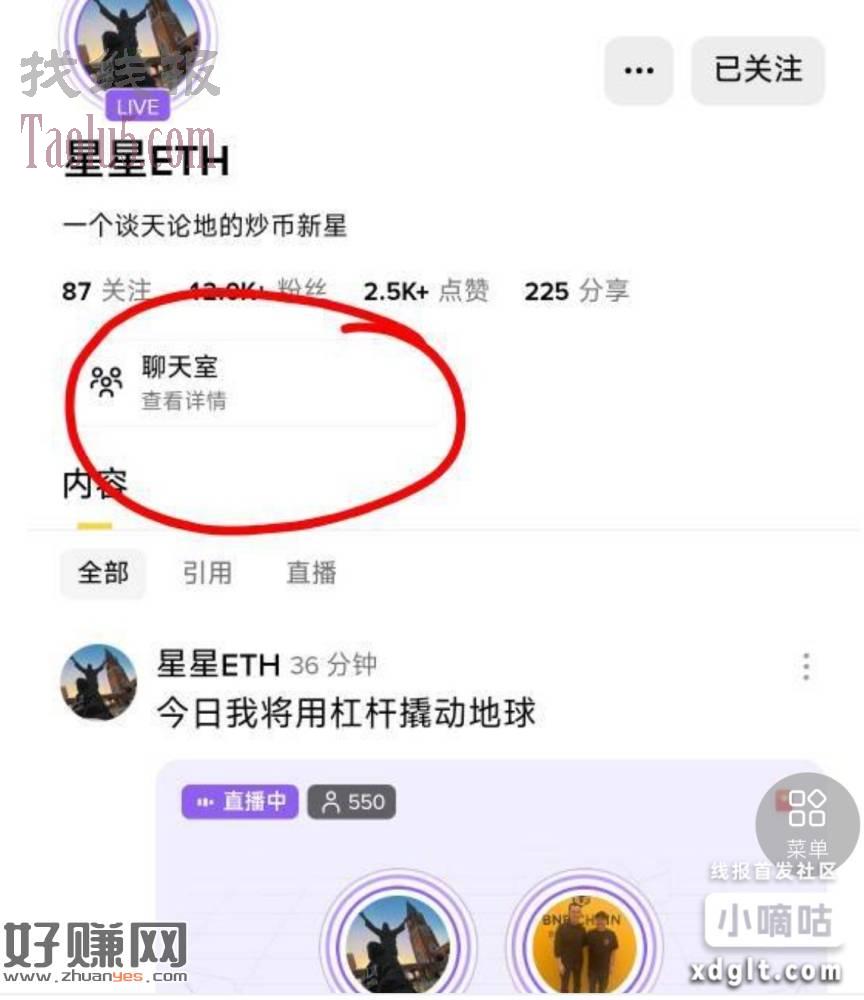Tap the 已关注 button to unfollow
This screenshot has height=1000, width=864.
[757, 70]
